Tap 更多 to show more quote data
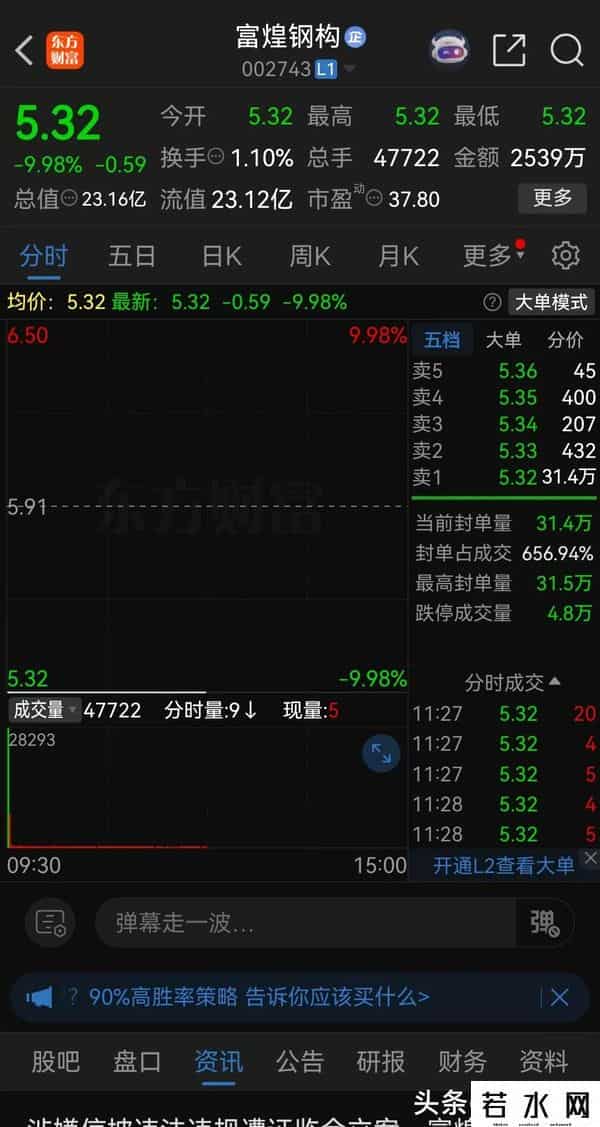The width and height of the screenshot is (600, 1127). (x=552, y=198)
